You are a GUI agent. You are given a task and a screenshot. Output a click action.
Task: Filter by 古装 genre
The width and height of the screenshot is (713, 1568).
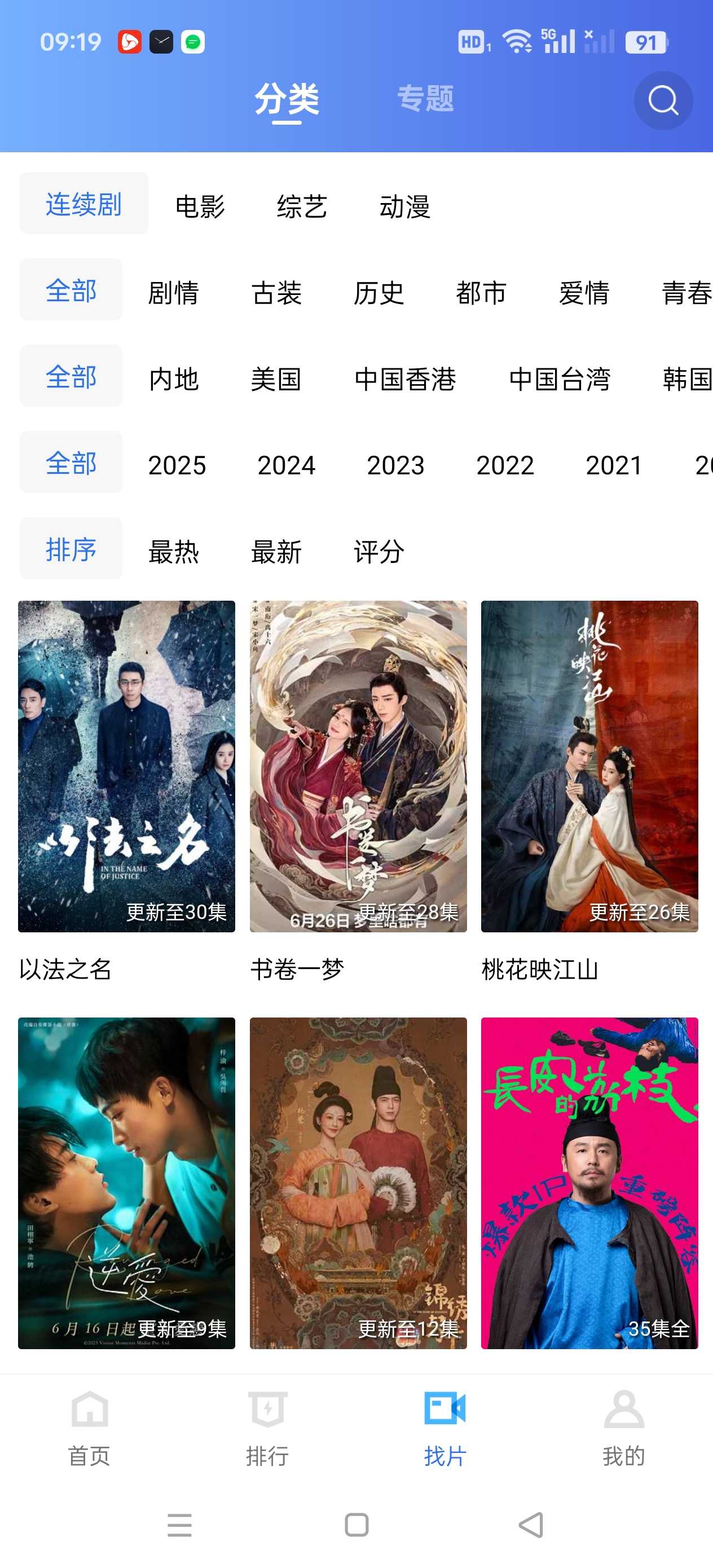pos(276,293)
